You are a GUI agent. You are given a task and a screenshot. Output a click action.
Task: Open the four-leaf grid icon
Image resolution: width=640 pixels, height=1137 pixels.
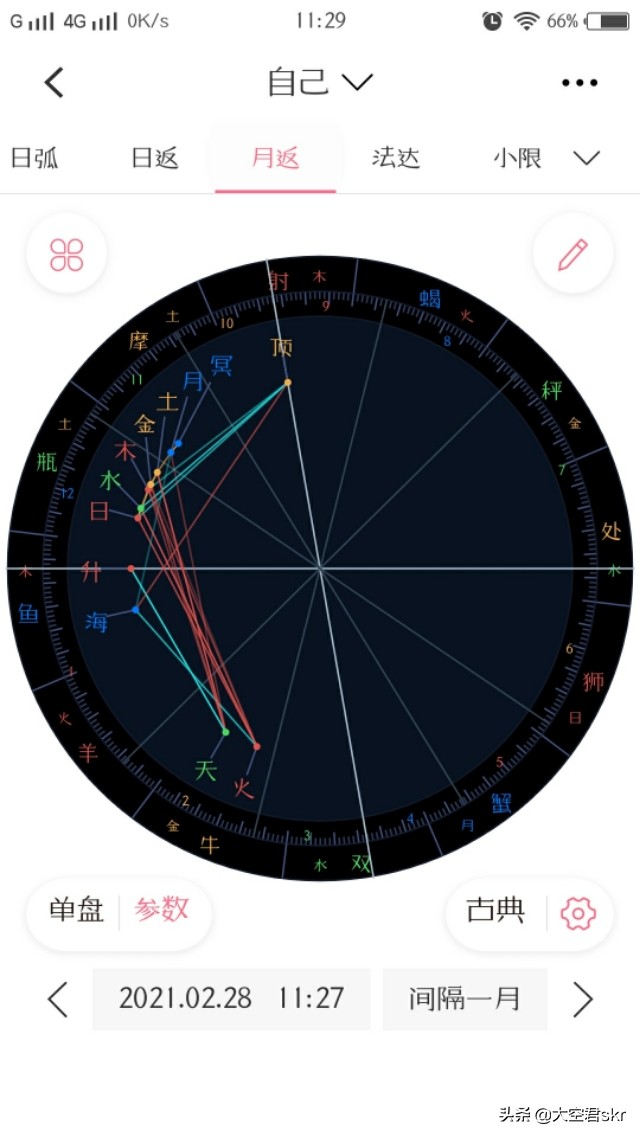pos(67,255)
